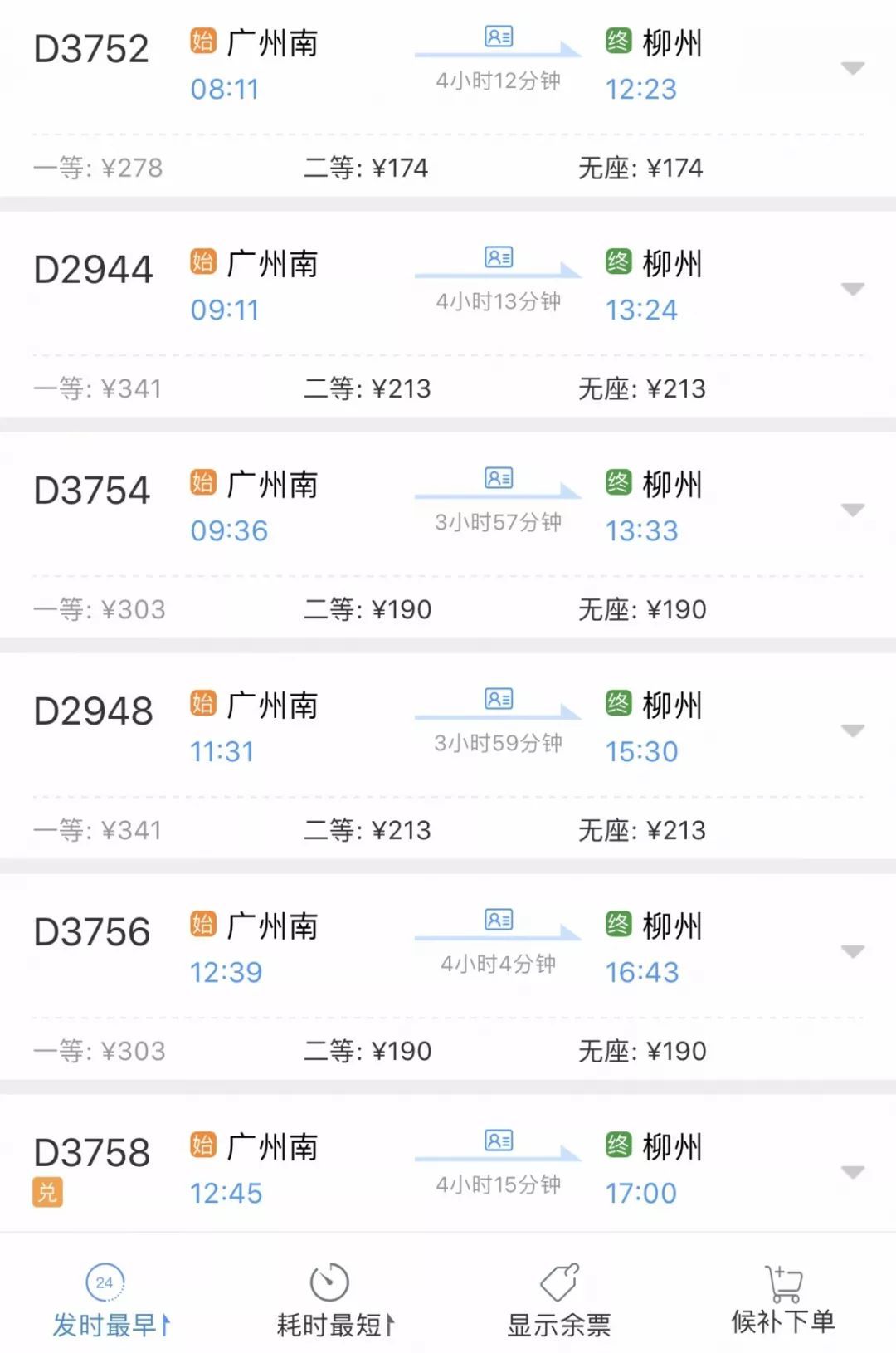Expand the arrow on D3758 row
The image size is (896, 1353).
coord(853,1172)
